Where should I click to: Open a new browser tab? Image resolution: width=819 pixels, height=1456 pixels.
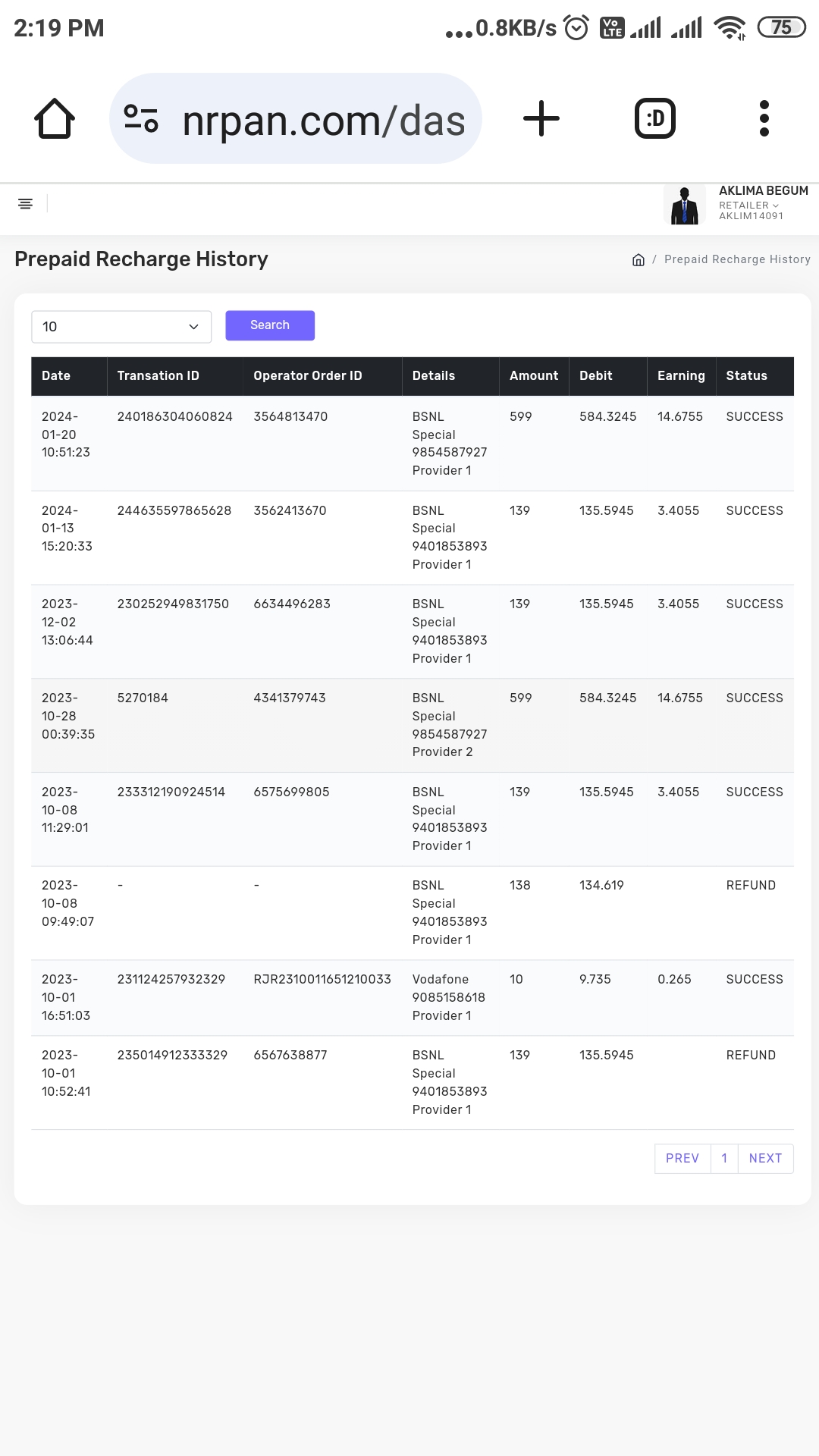tap(541, 119)
